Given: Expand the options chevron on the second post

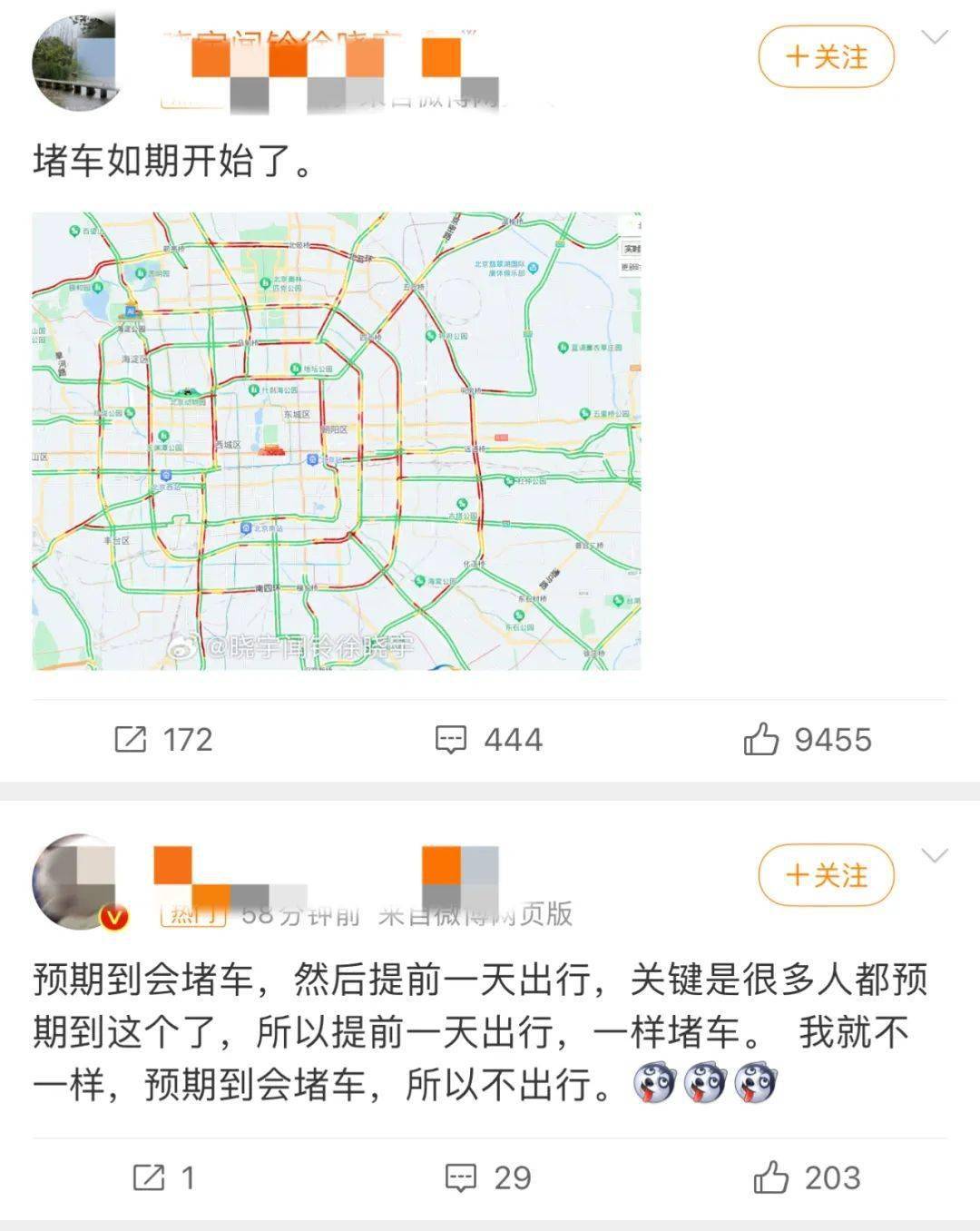Looking at the screenshot, I should point(934,855).
